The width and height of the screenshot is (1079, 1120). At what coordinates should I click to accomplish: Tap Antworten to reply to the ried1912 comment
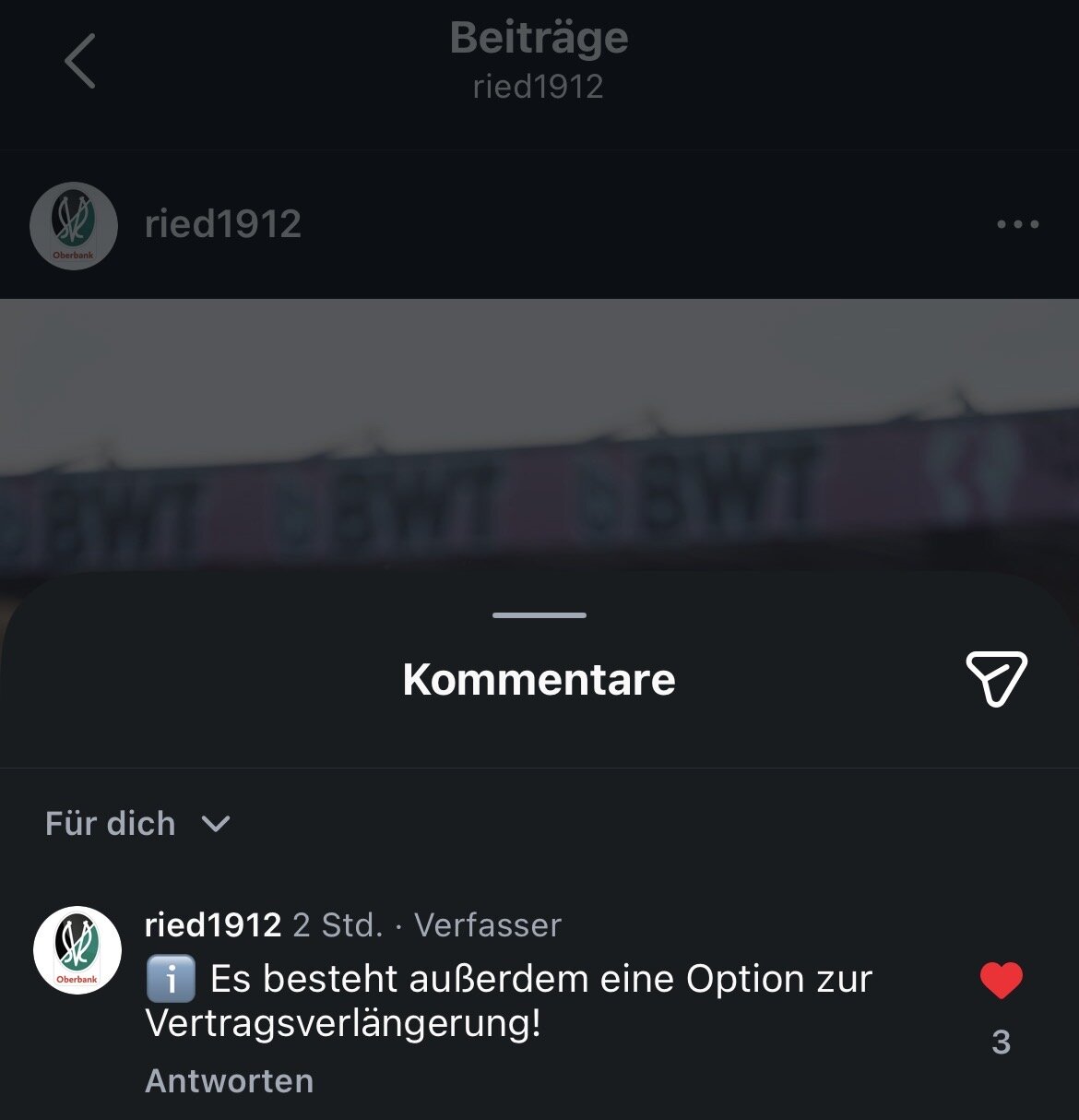229,1080
